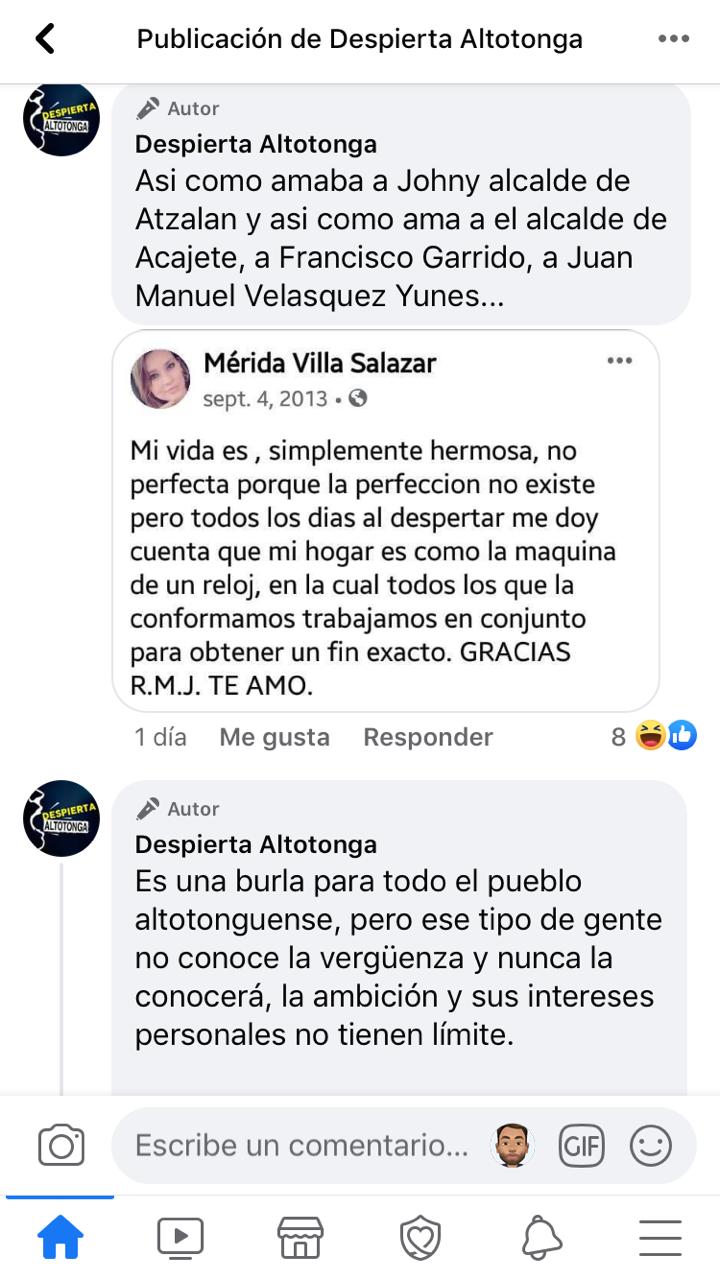This screenshot has height=1280, width=720.
Task: Go back from Despierta Altotonga post
Action: coord(45,39)
